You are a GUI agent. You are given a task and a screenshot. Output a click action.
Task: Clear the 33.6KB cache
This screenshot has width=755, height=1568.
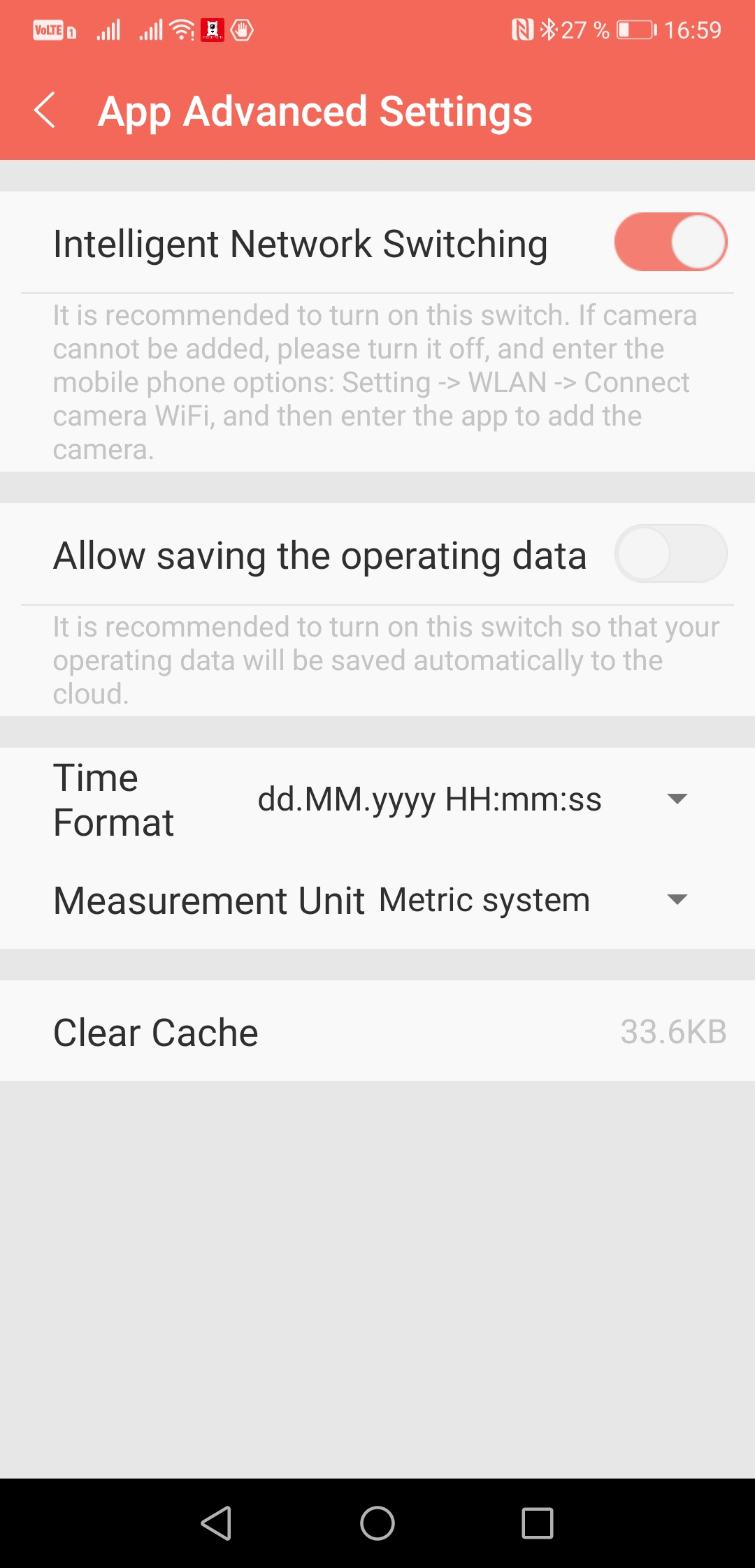[x=377, y=1031]
